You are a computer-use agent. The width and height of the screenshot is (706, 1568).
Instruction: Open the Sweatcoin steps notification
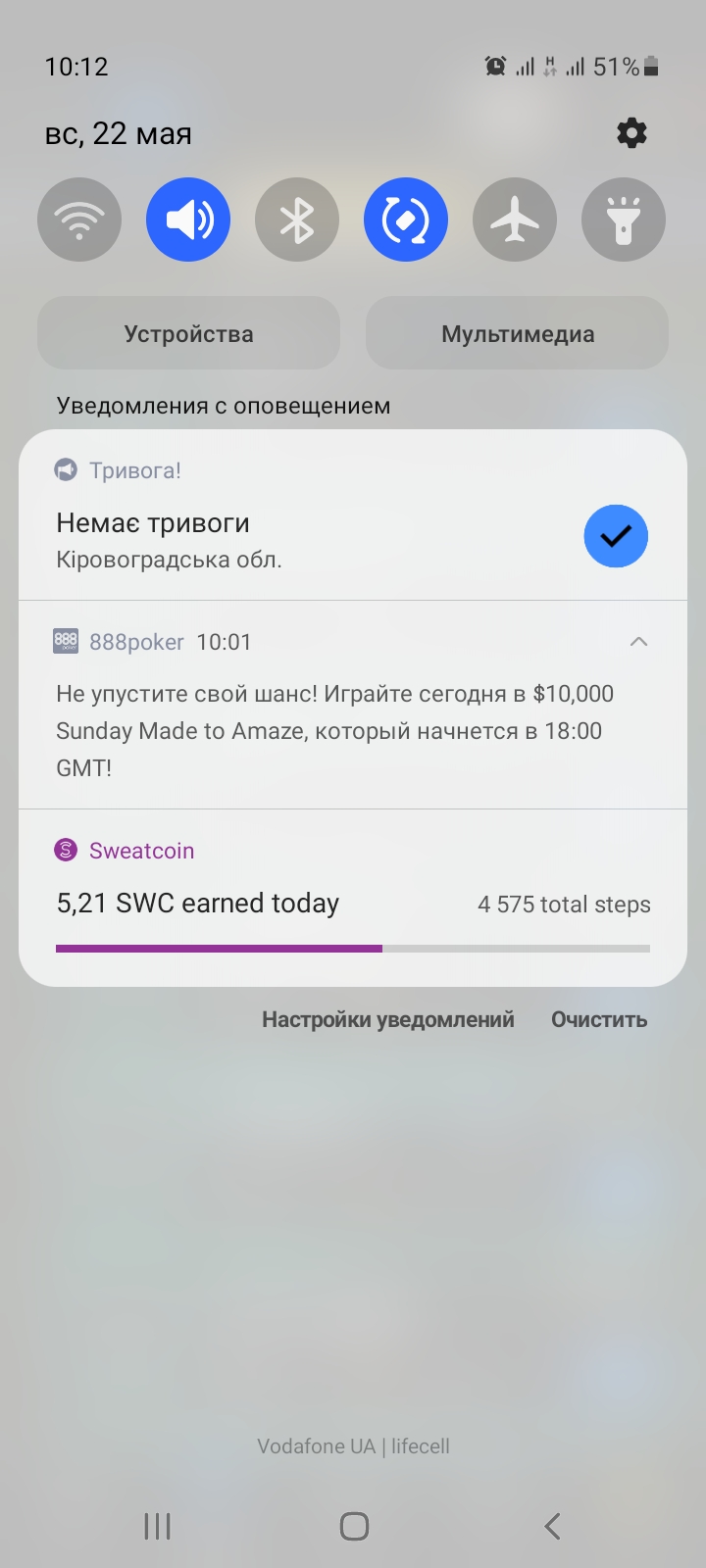pyautogui.click(x=353, y=898)
